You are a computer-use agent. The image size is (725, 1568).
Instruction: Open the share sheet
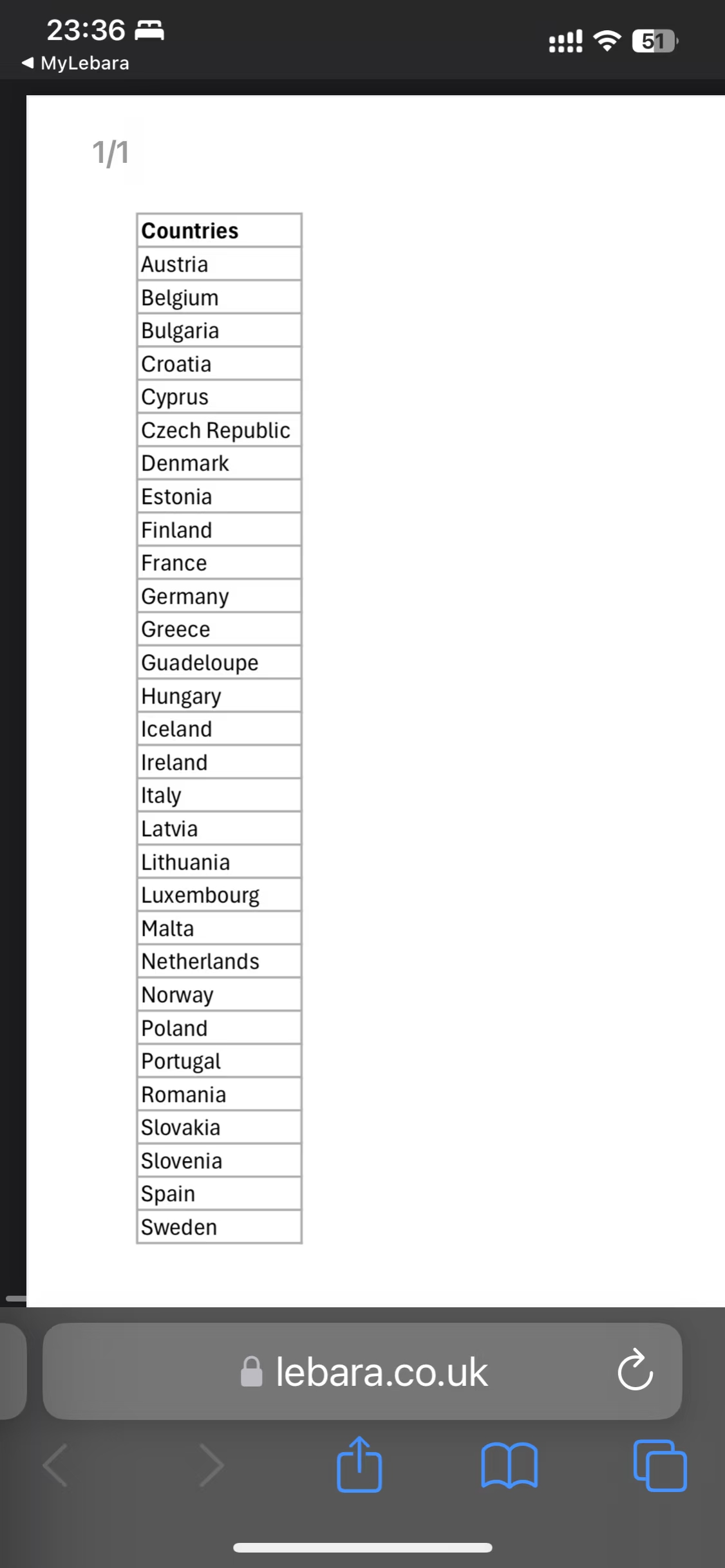tap(359, 1465)
